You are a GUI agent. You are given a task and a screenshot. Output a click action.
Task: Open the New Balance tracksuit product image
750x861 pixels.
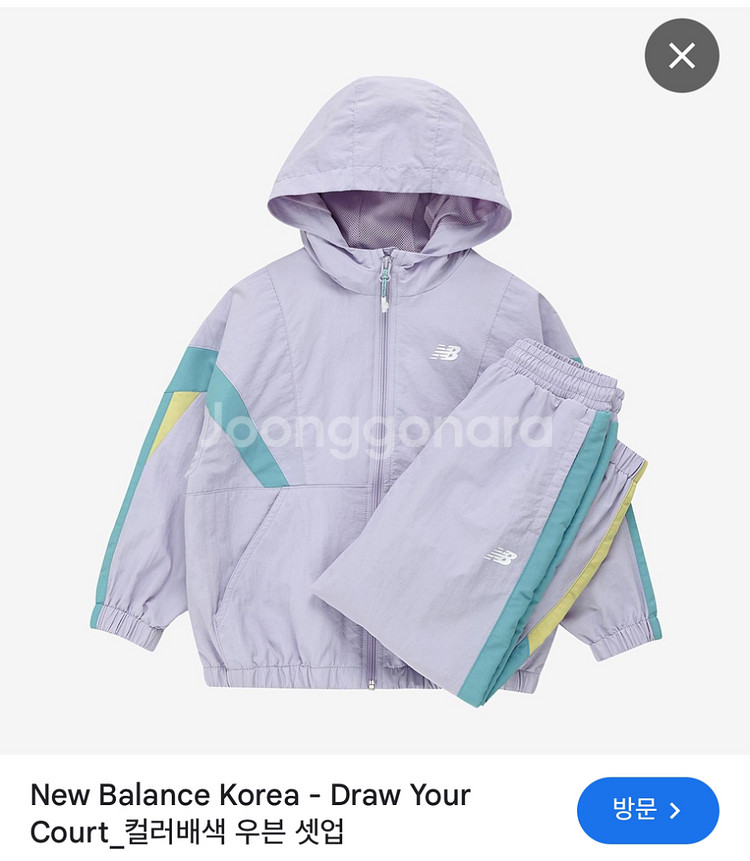(375, 400)
